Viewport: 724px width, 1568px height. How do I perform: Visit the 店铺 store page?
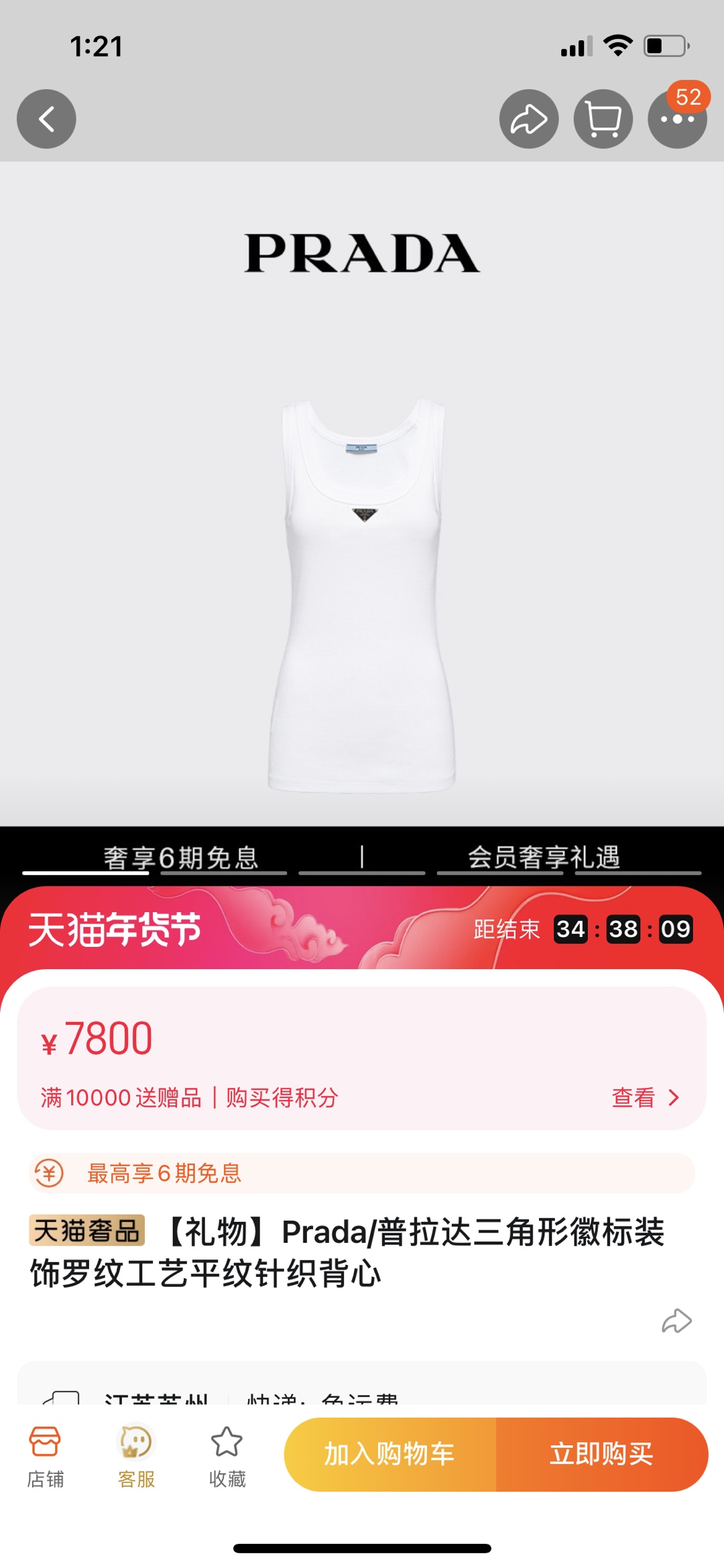point(45,1455)
